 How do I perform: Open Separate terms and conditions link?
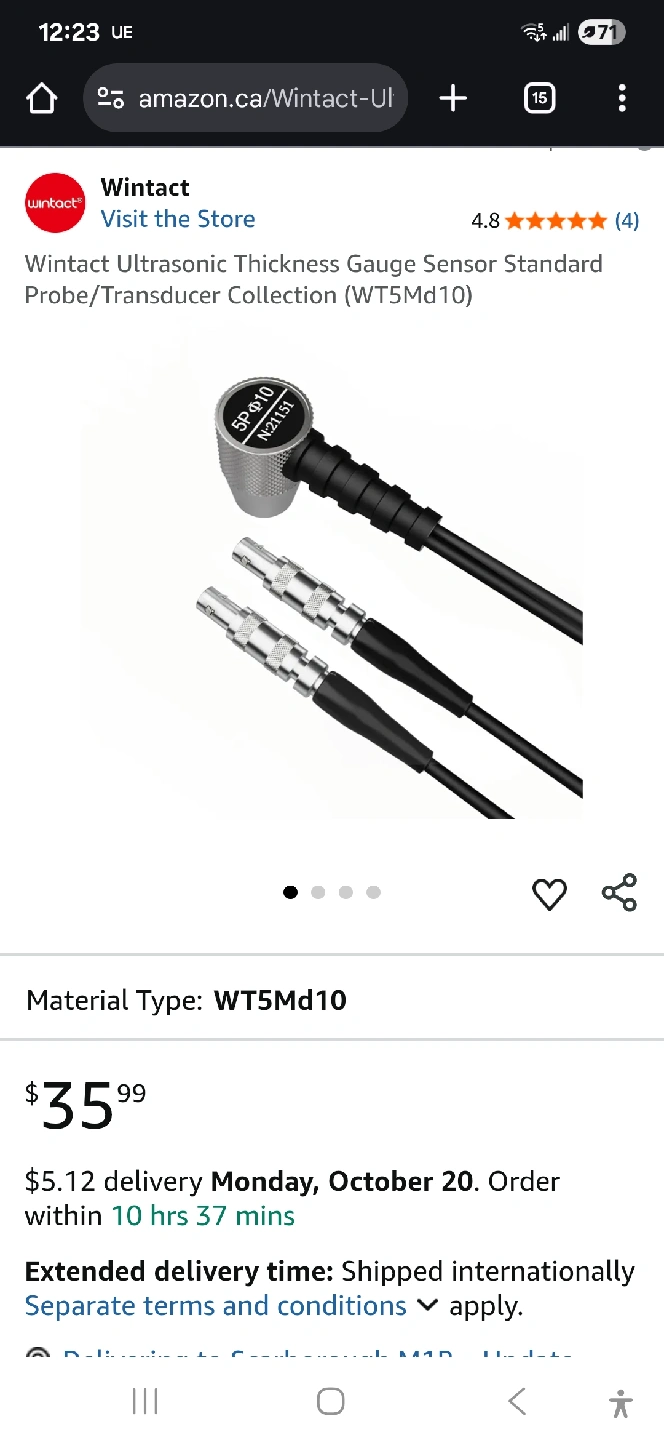[x=216, y=1306]
